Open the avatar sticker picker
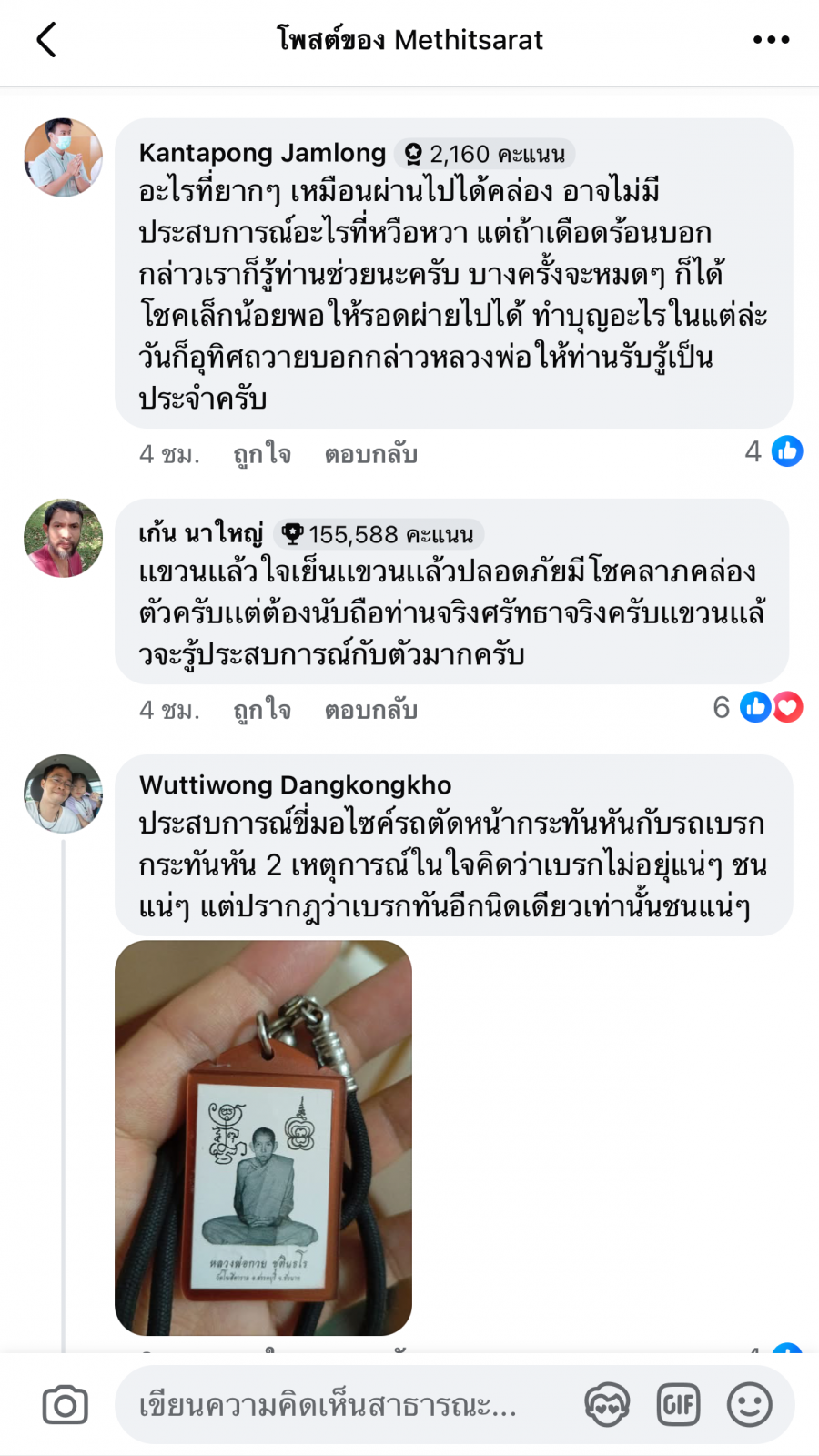This screenshot has height=1456, width=819. pos(607,1405)
